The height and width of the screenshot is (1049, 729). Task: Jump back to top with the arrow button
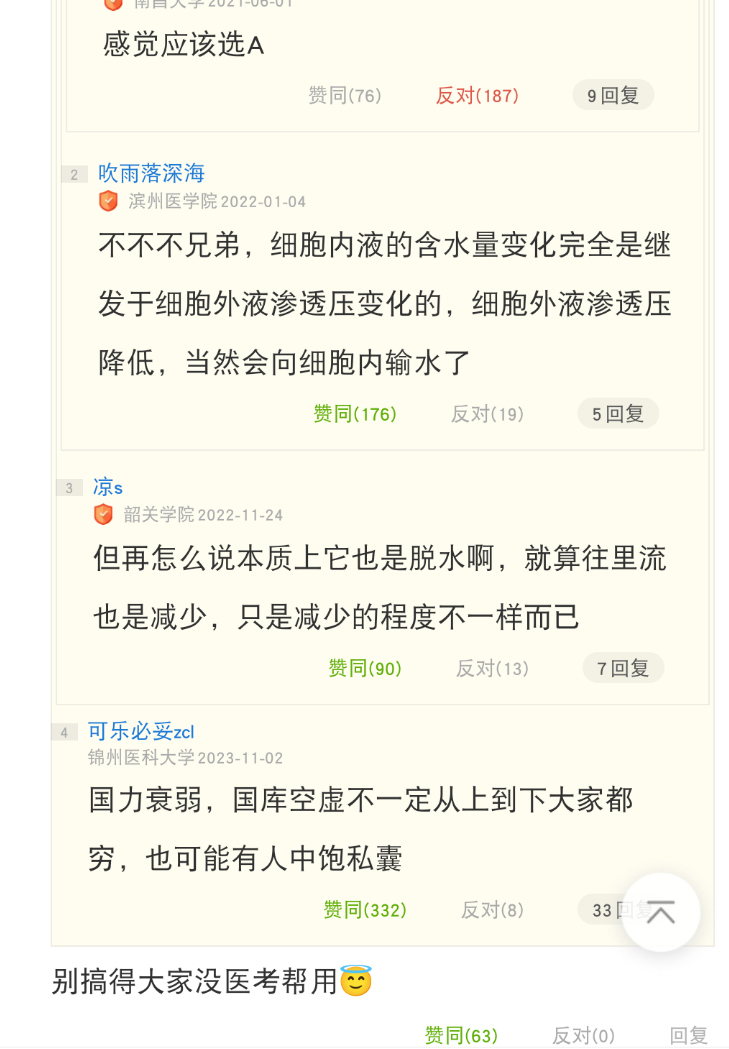pyautogui.click(x=661, y=912)
